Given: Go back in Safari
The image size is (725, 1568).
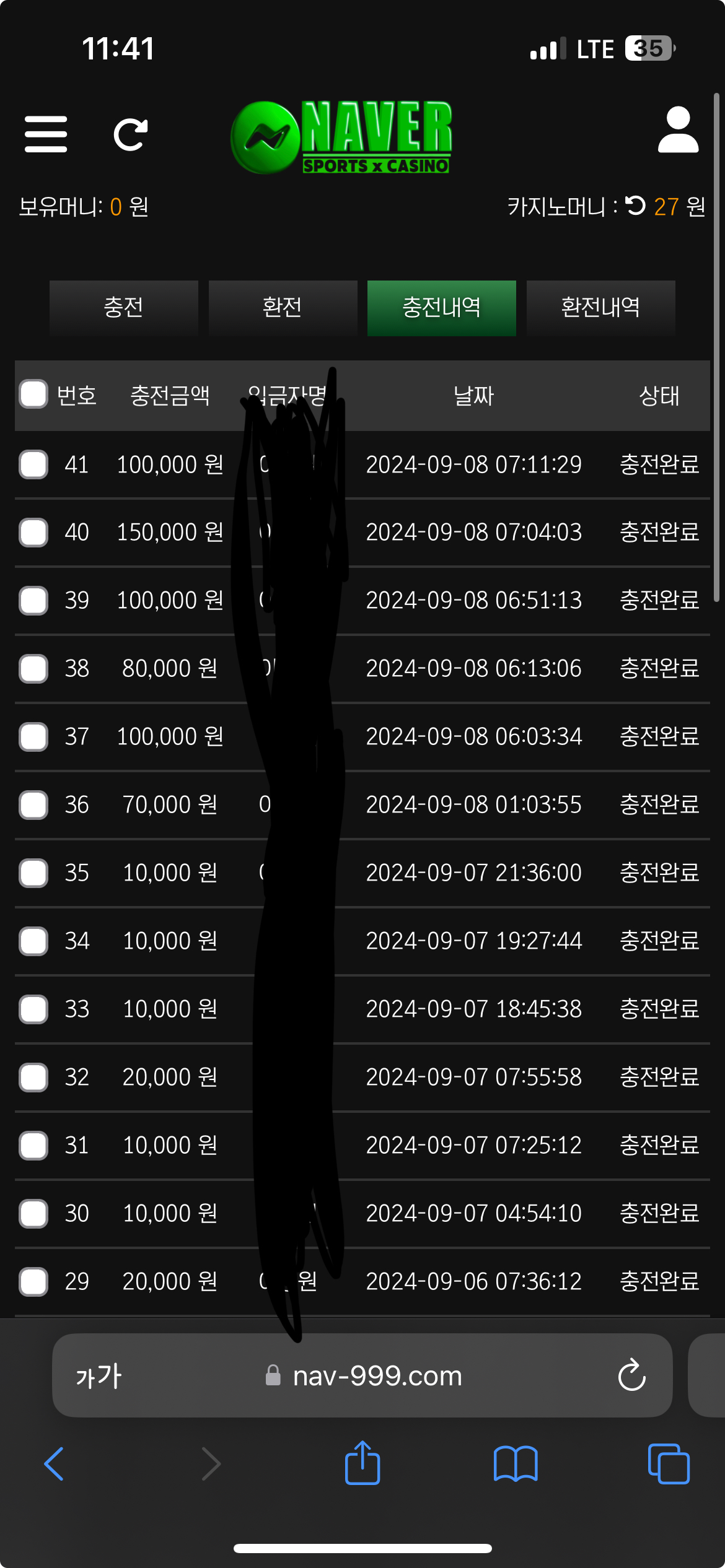Looking at the screenshot, I should click(x=55, y=1464).
